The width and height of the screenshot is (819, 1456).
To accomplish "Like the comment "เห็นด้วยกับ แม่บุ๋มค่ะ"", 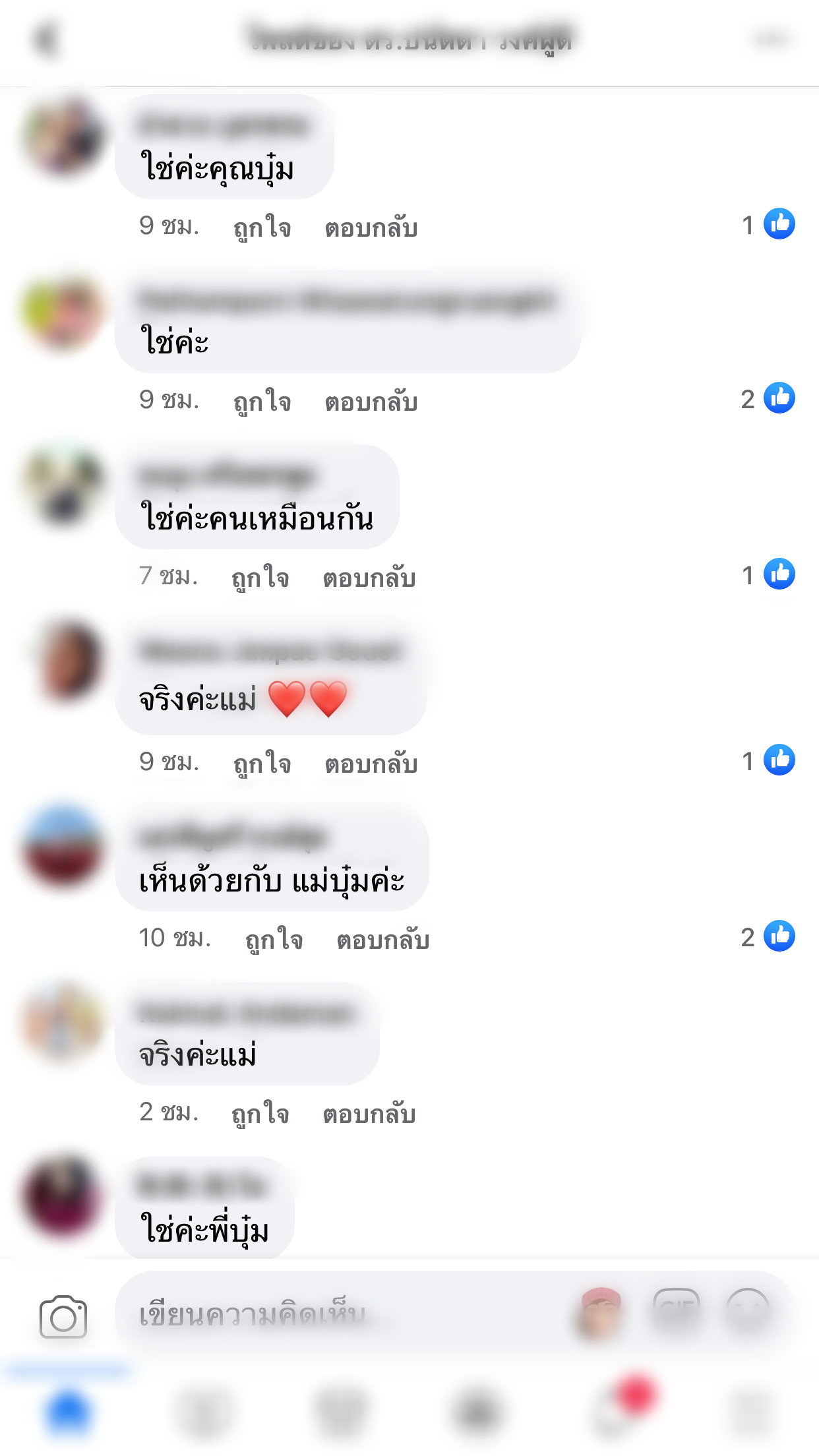I will tap(274, 939).
